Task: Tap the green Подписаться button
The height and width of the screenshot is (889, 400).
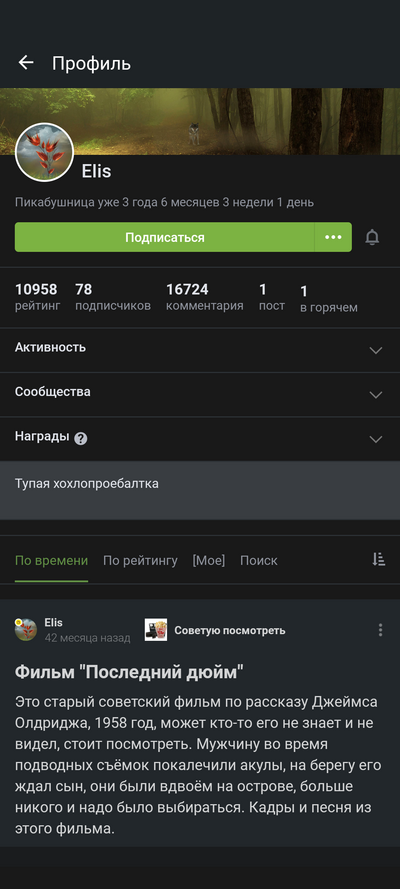Action: pyautogui.click(x=164, y=237)
